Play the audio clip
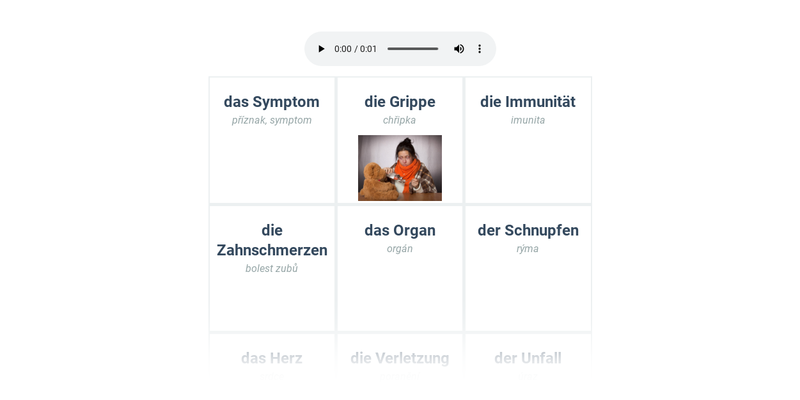800x400 pixels. [321, 49]
